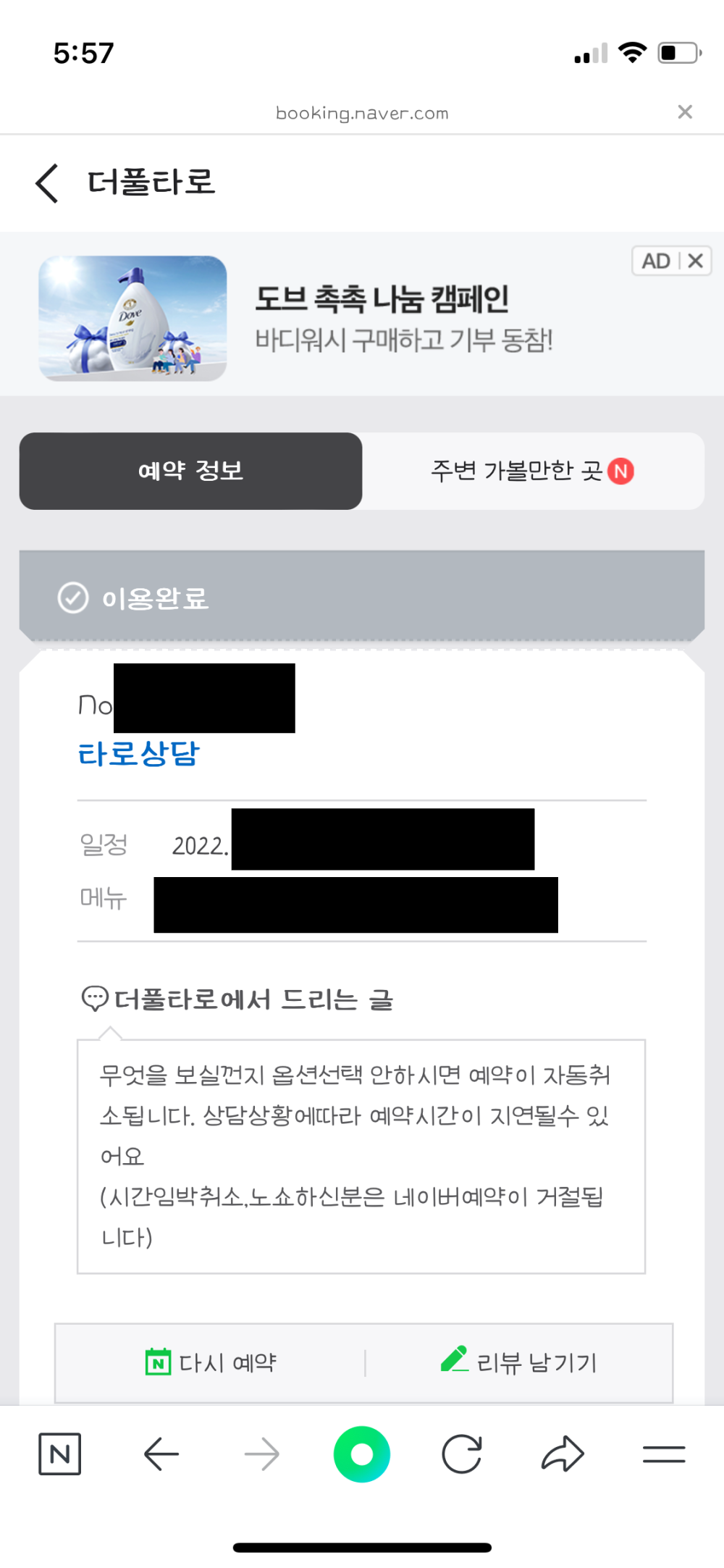Share this booking page
The image size is (724, 1568).
pyautogui.click(x=563, y=1454)
